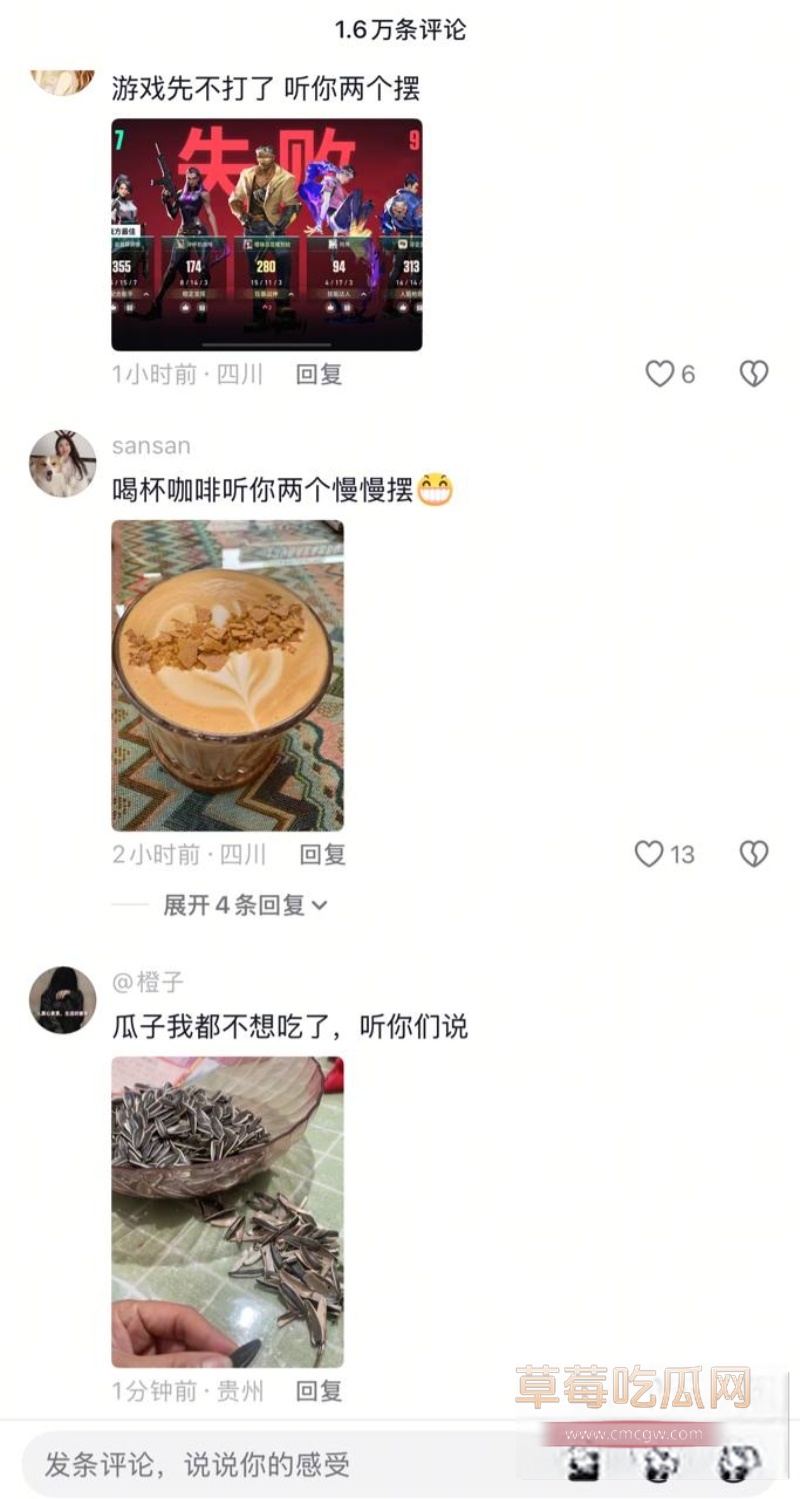Open sansan's profile avatar
The height and width of the screenshot is (1499, 800).
62,464
